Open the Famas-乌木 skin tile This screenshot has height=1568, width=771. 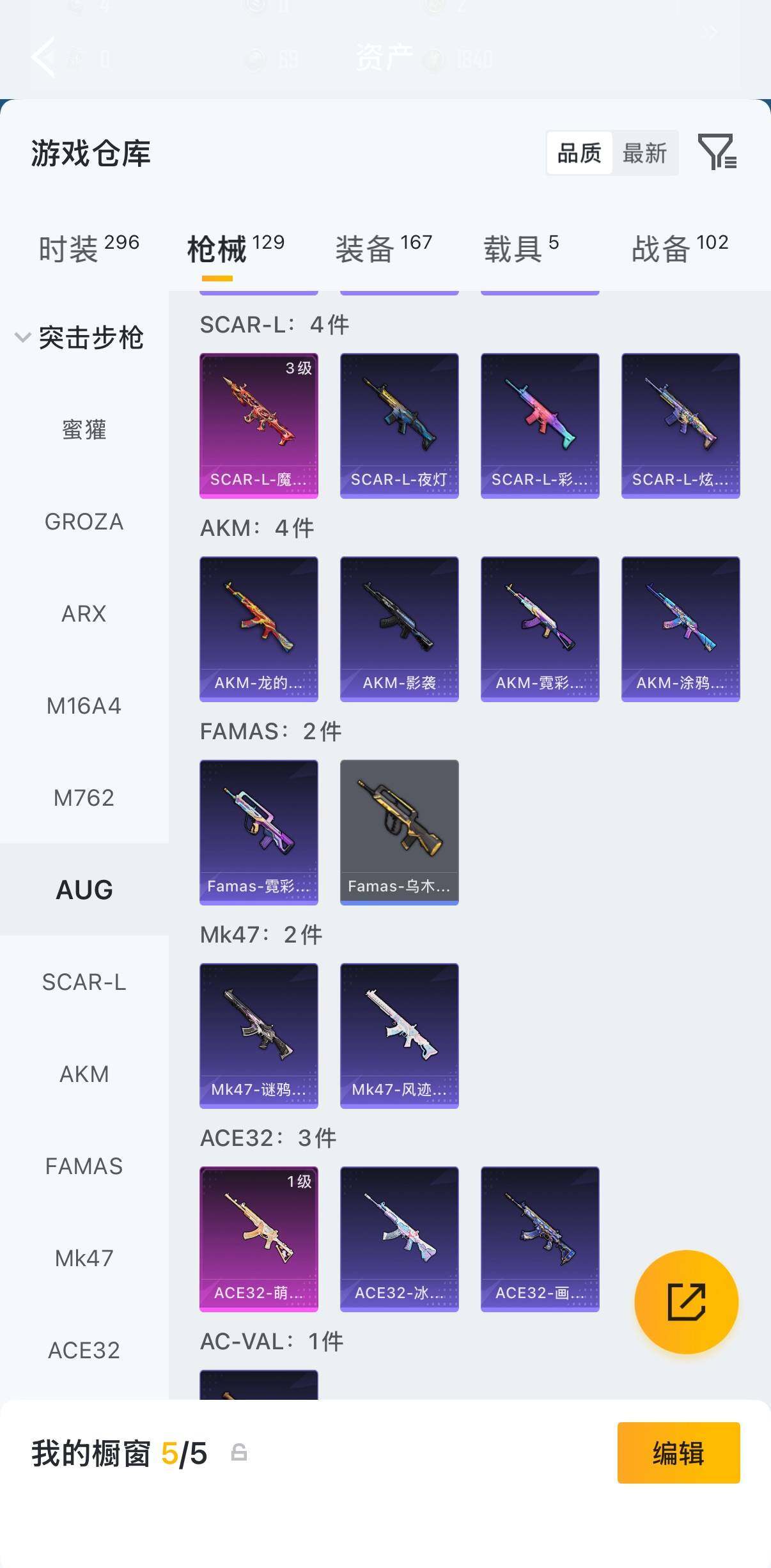400,832
